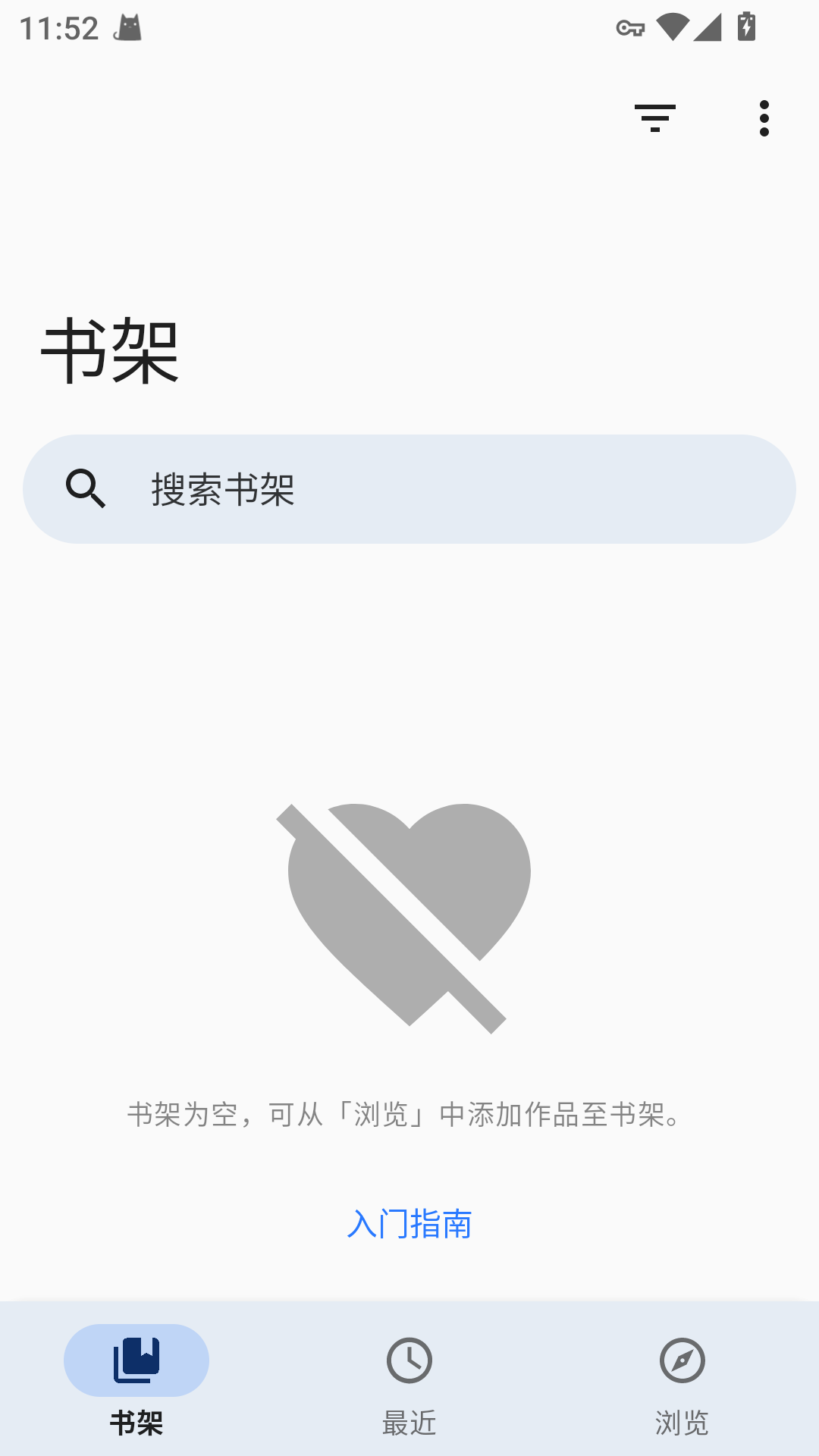Tap the battery indicator
The width and height of the screenshot is (819, 1456).
tap(747, 27)
